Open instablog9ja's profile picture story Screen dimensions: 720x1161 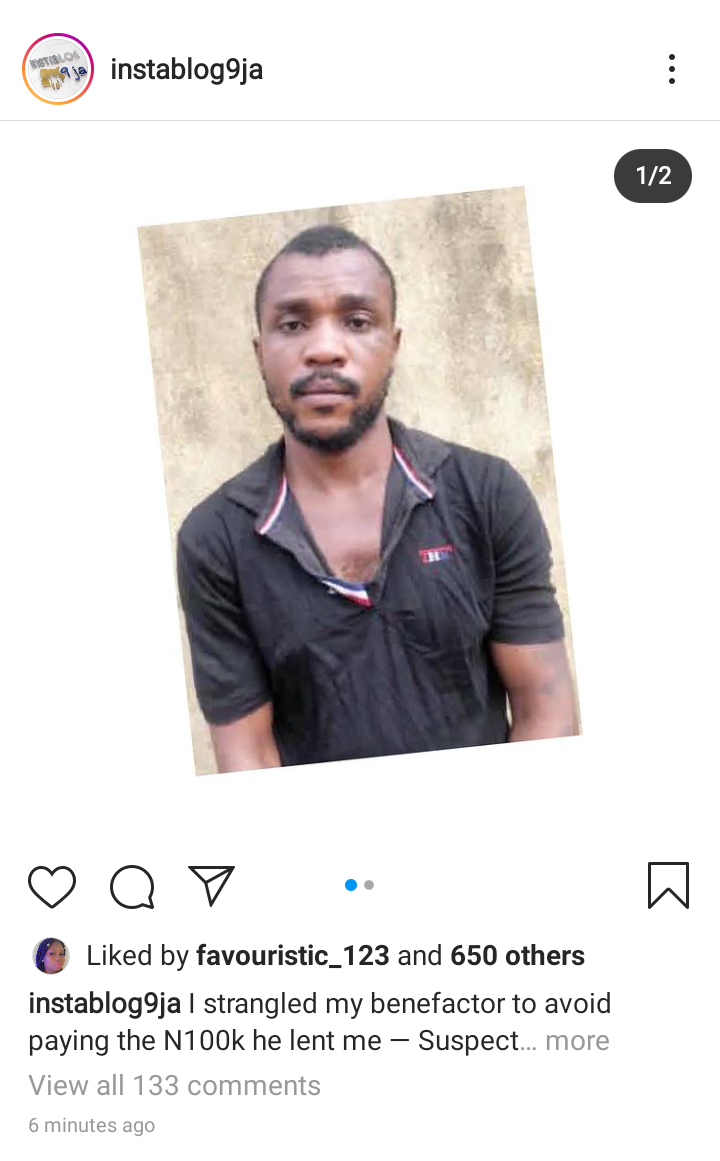58,69
